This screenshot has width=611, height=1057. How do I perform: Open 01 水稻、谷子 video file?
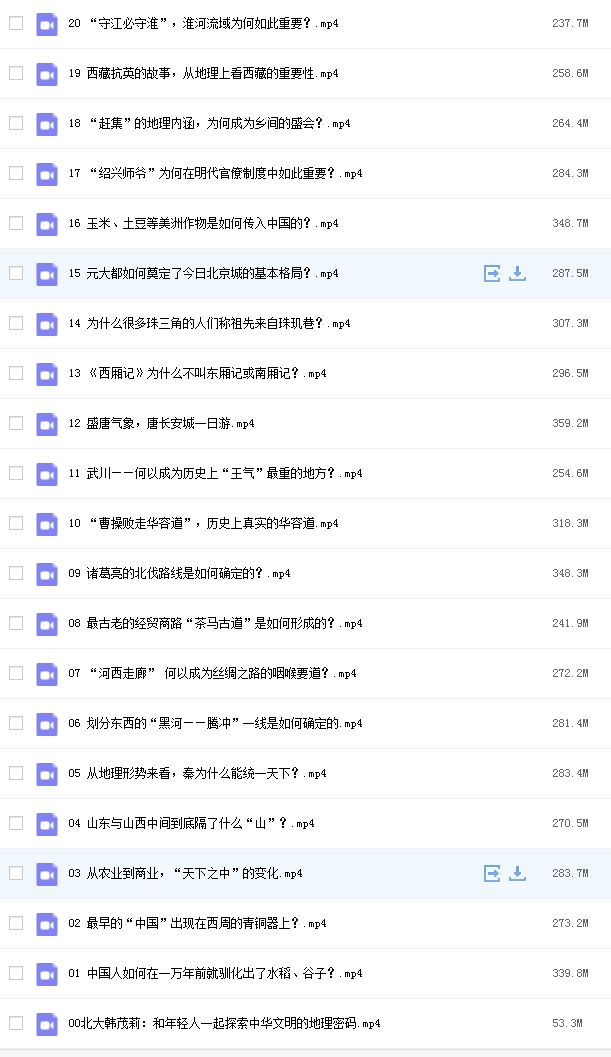click(x=215, y=973)
